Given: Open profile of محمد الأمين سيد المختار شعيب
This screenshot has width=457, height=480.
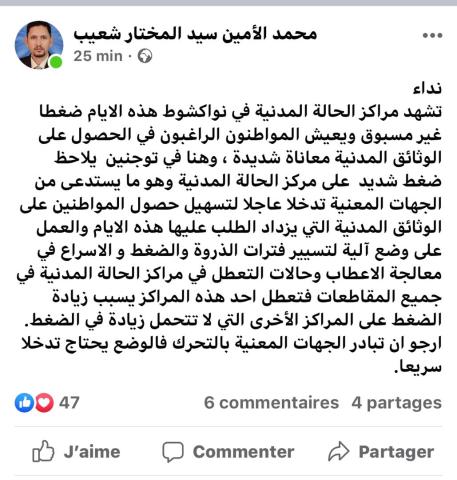Looking at the screenshot, I should coord(195,34).
